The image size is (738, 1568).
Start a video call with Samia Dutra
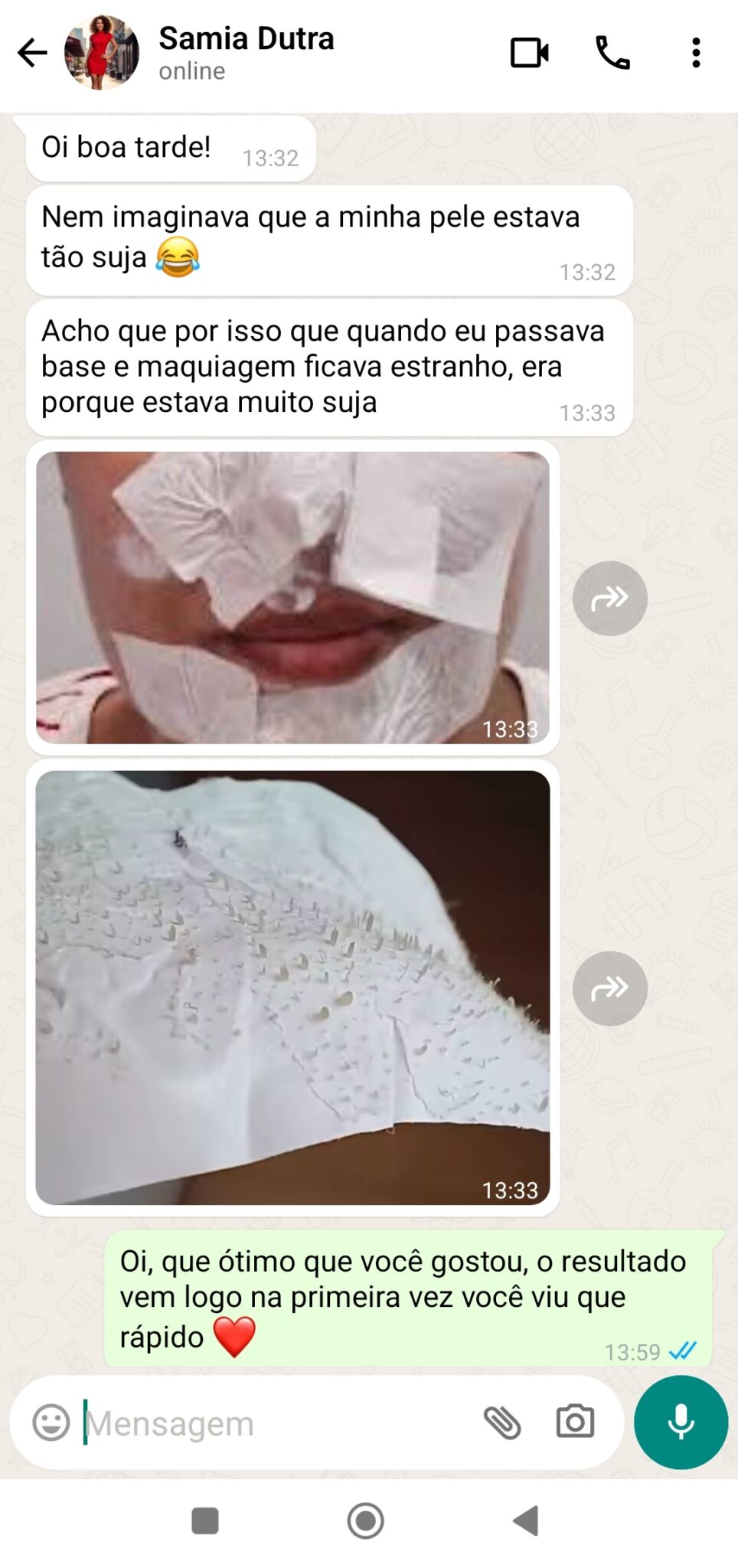coord(530,53)
